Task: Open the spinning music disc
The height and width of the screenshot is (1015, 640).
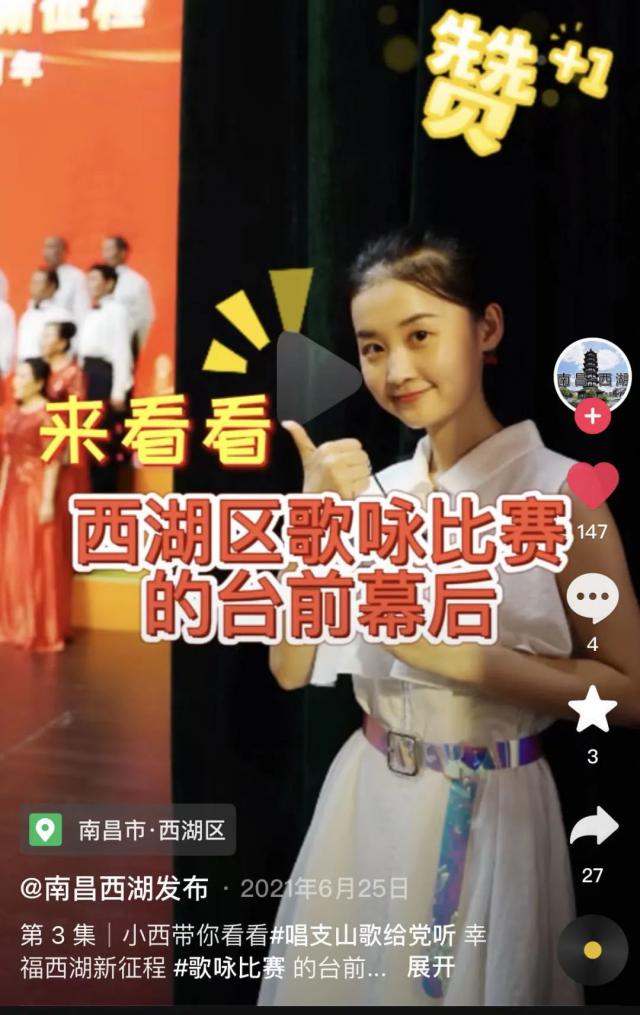Action: (x=592, y=950)
